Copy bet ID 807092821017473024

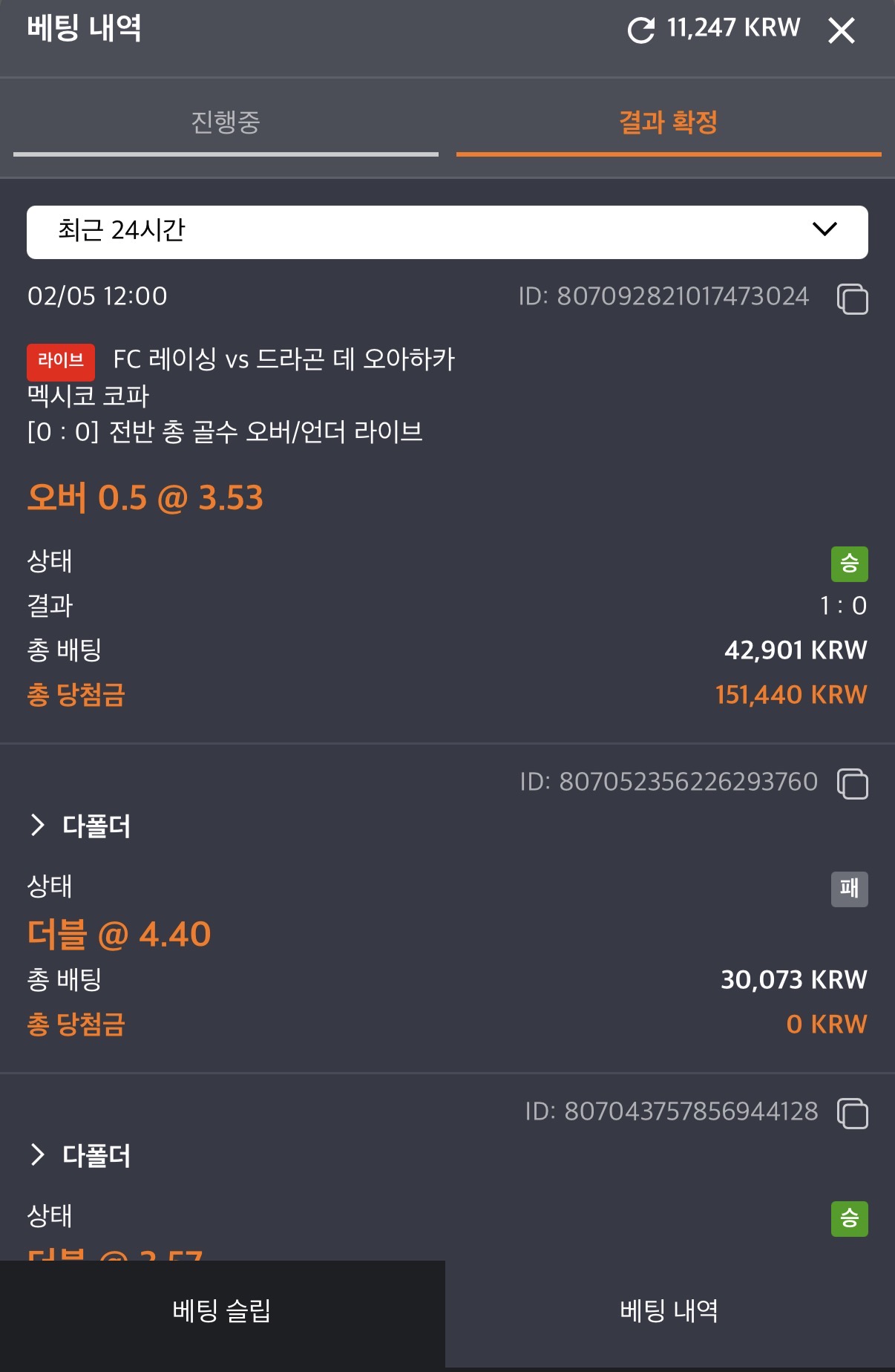pos(852,298)
